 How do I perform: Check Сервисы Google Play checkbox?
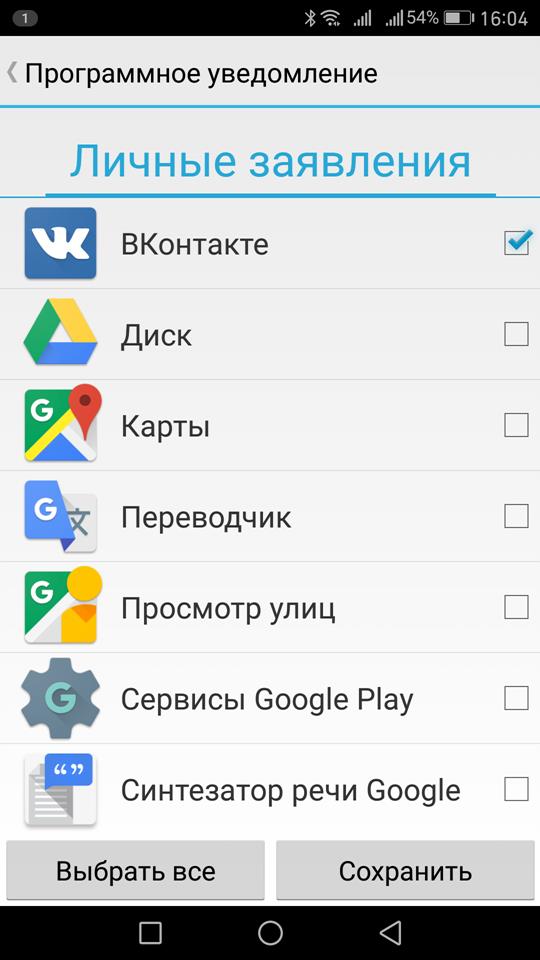coord(516,698)
